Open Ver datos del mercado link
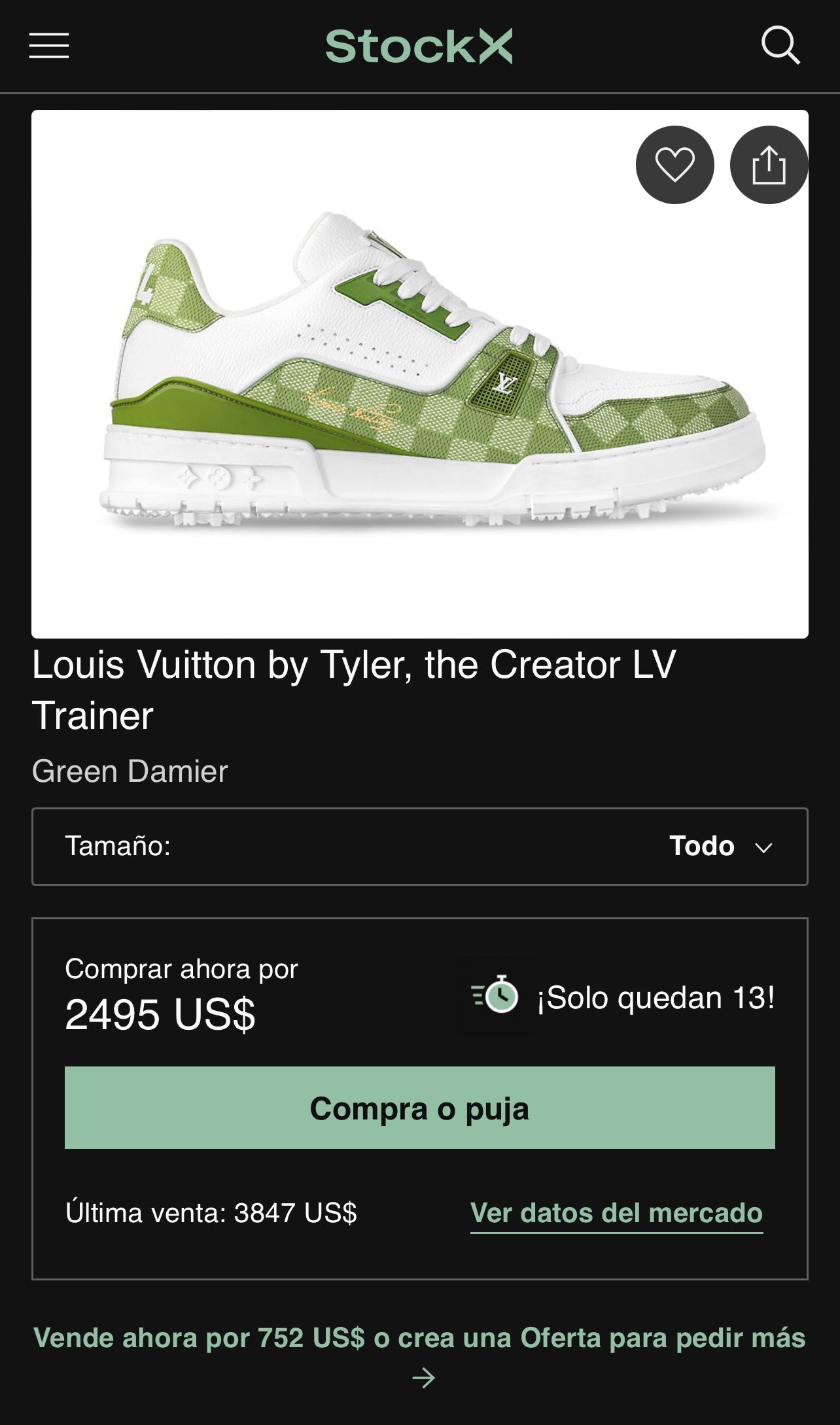The image size is (840, 1425). tap(616, 1213)
